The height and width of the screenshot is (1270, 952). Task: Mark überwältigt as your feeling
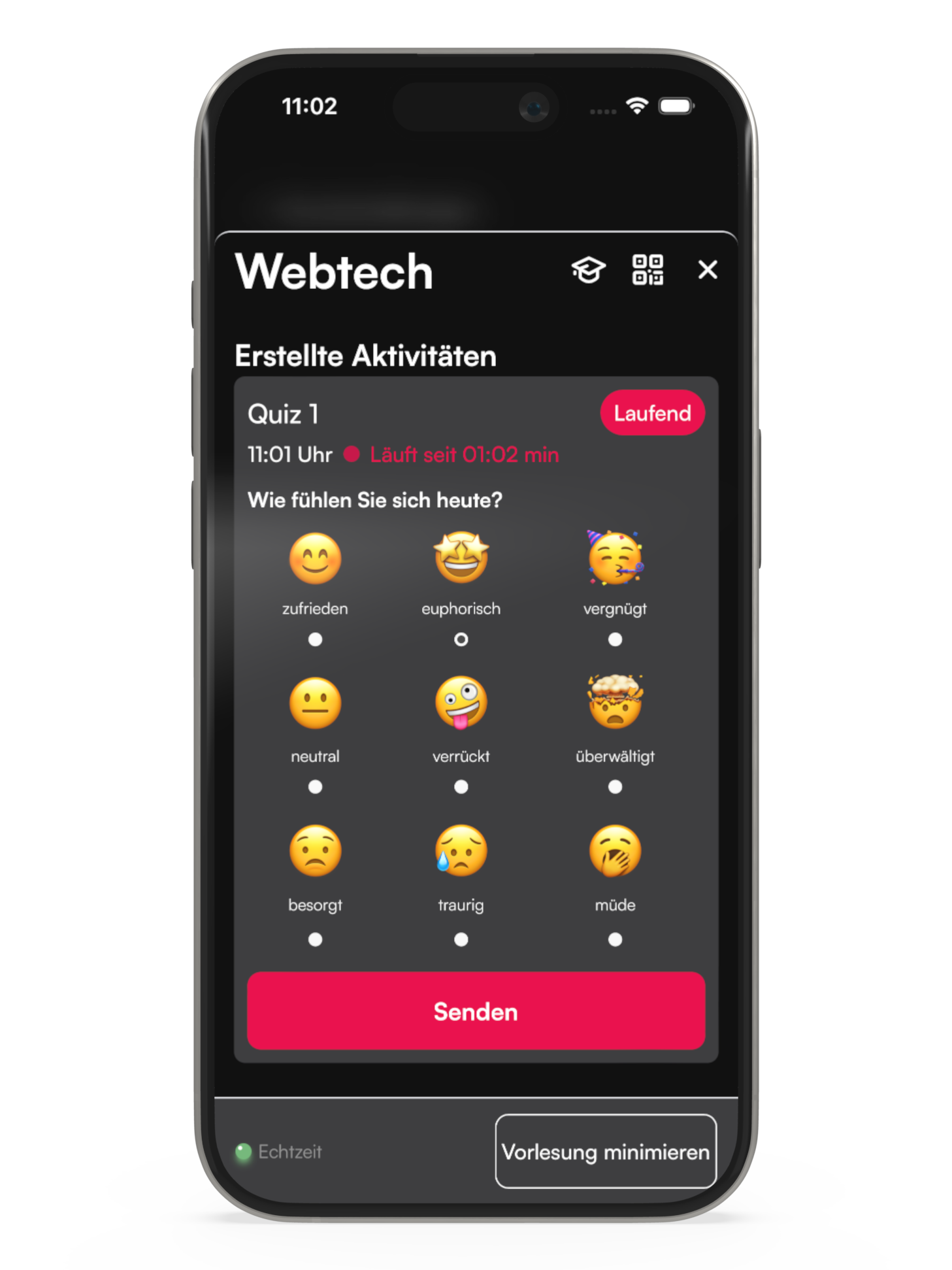pos(614,787)
